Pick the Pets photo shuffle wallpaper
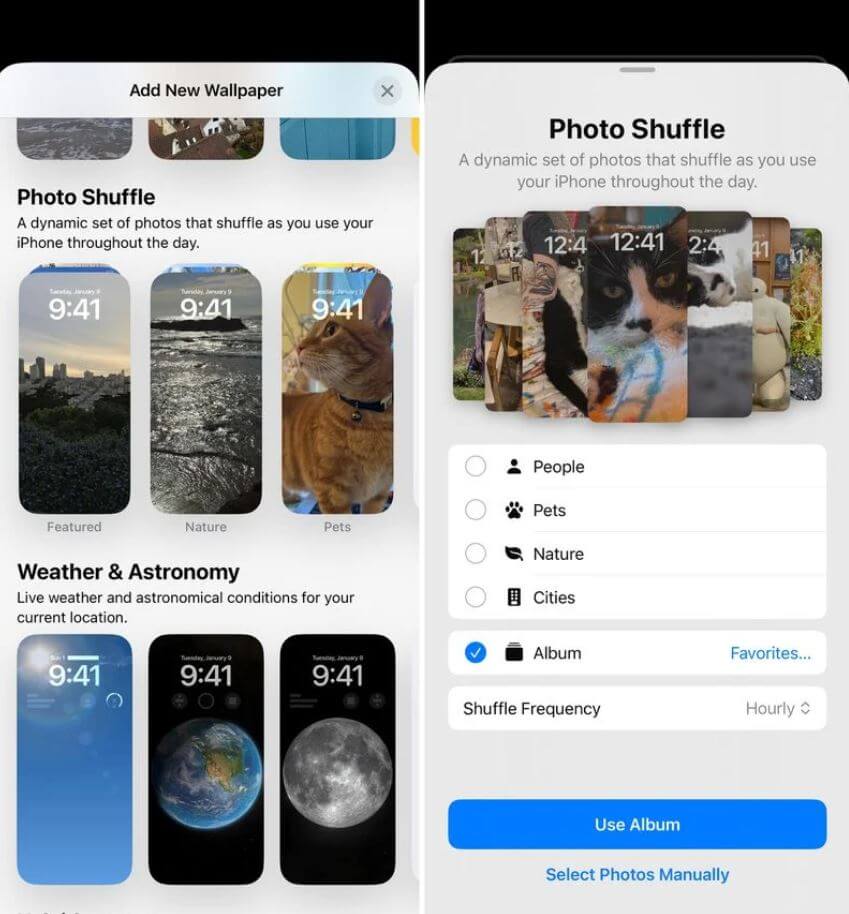Viewport: 849px width, 914px height. pos(337,390)
